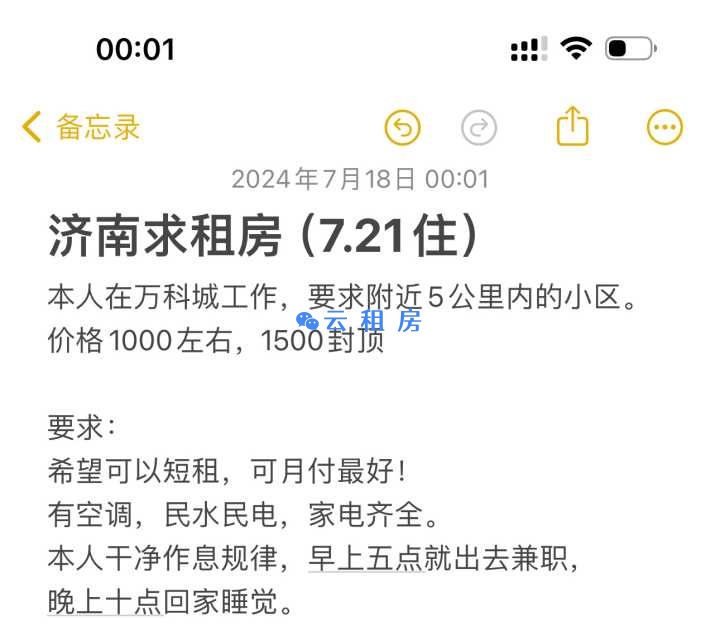This screenshot has width=720, height=640.
Task: Open the underlined 晚上十点 time link
Action: [104, 602]
